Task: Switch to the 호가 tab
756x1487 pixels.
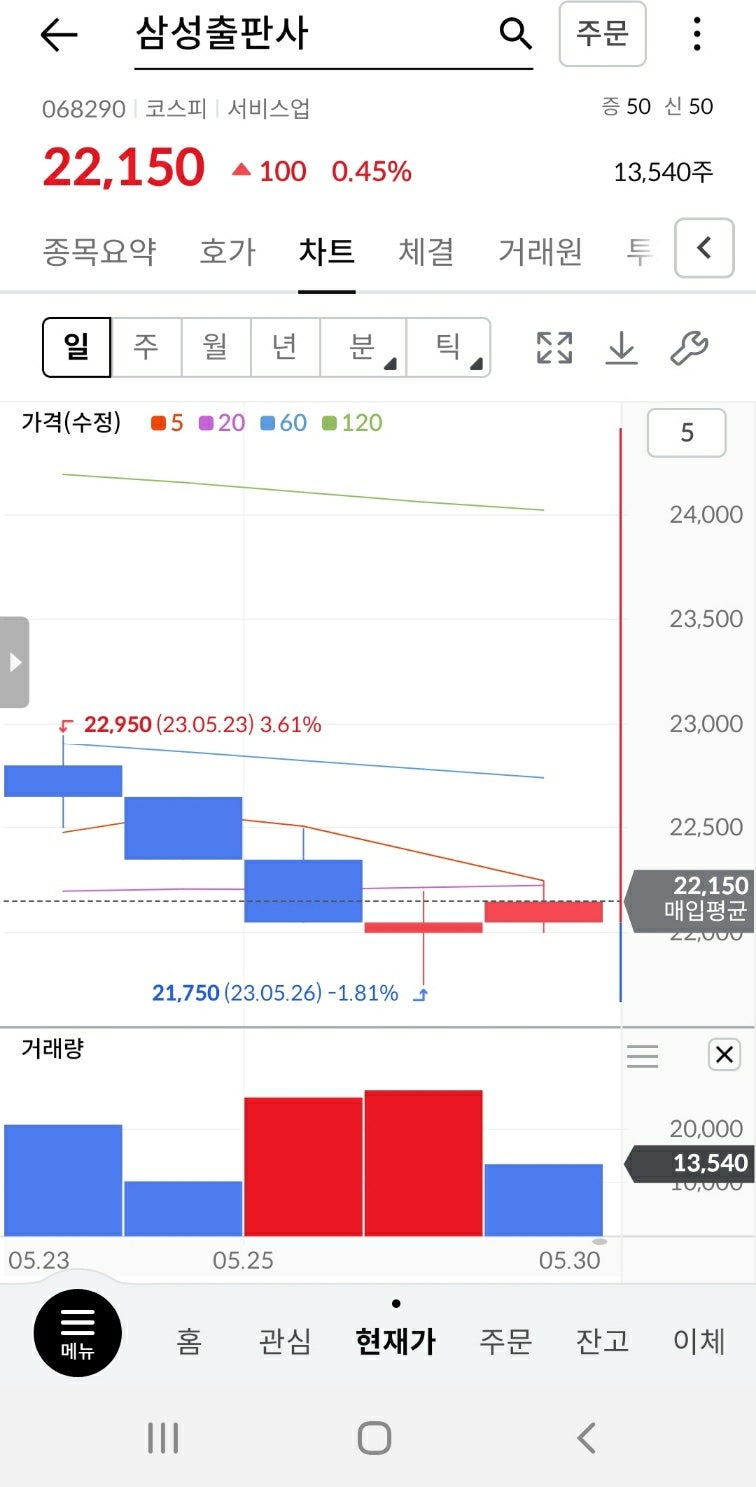Action: 227,252
